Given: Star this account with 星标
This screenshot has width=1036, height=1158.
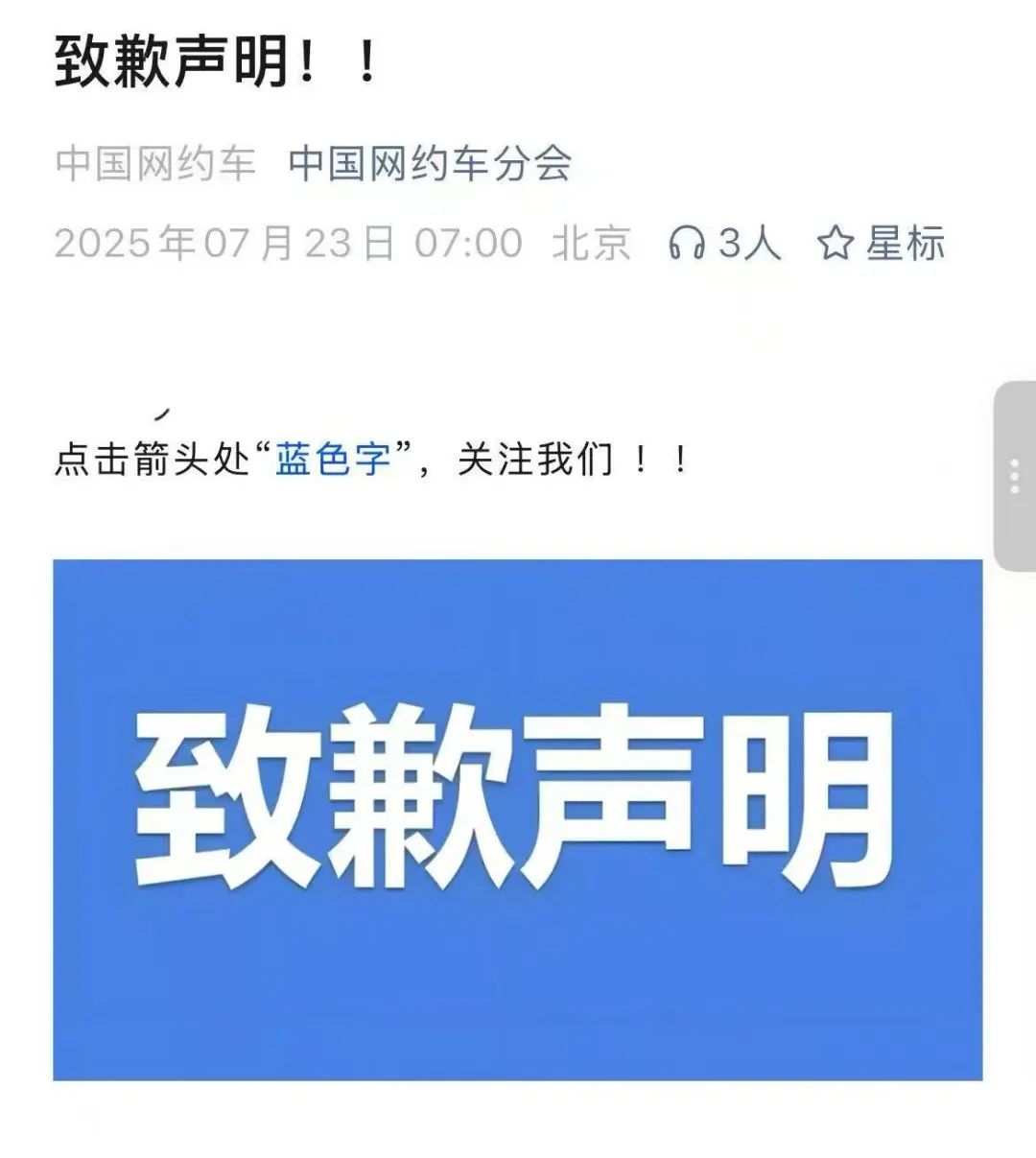Looking at the screenshot, I should [x=881, y=244].
